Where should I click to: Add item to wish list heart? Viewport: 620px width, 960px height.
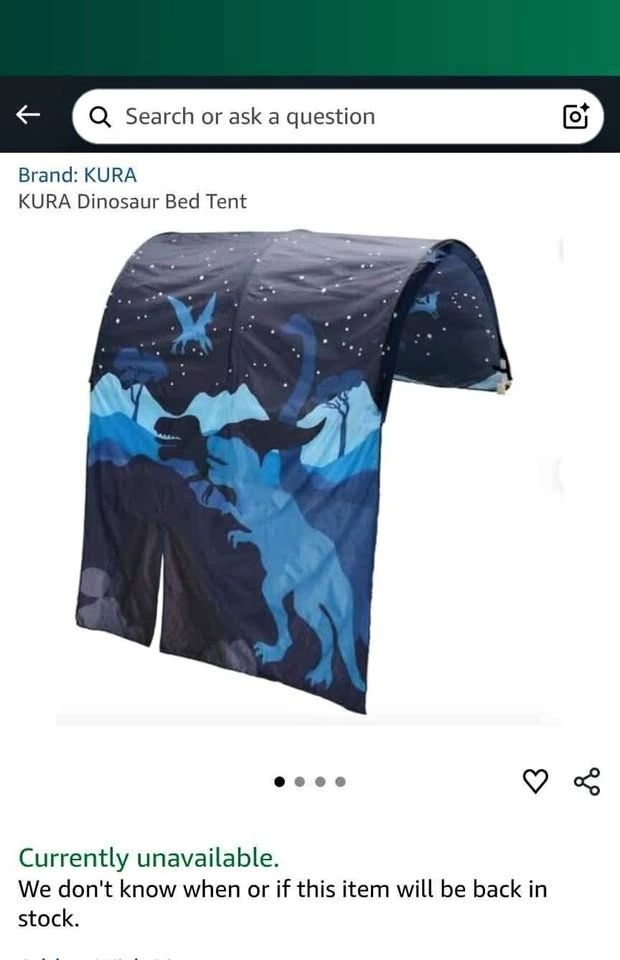coord(536,781)
